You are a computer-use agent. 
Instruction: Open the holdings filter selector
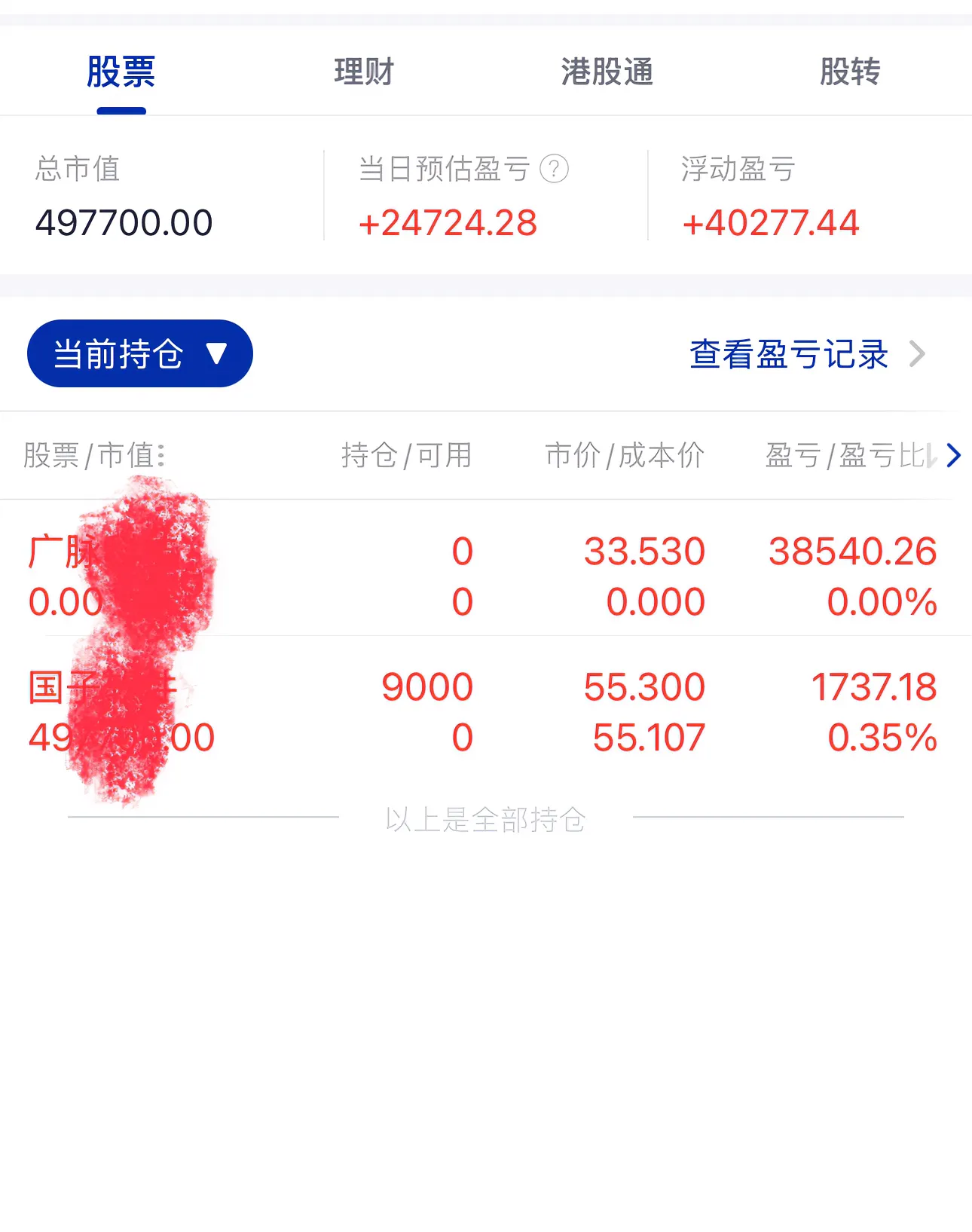[139, 353]
